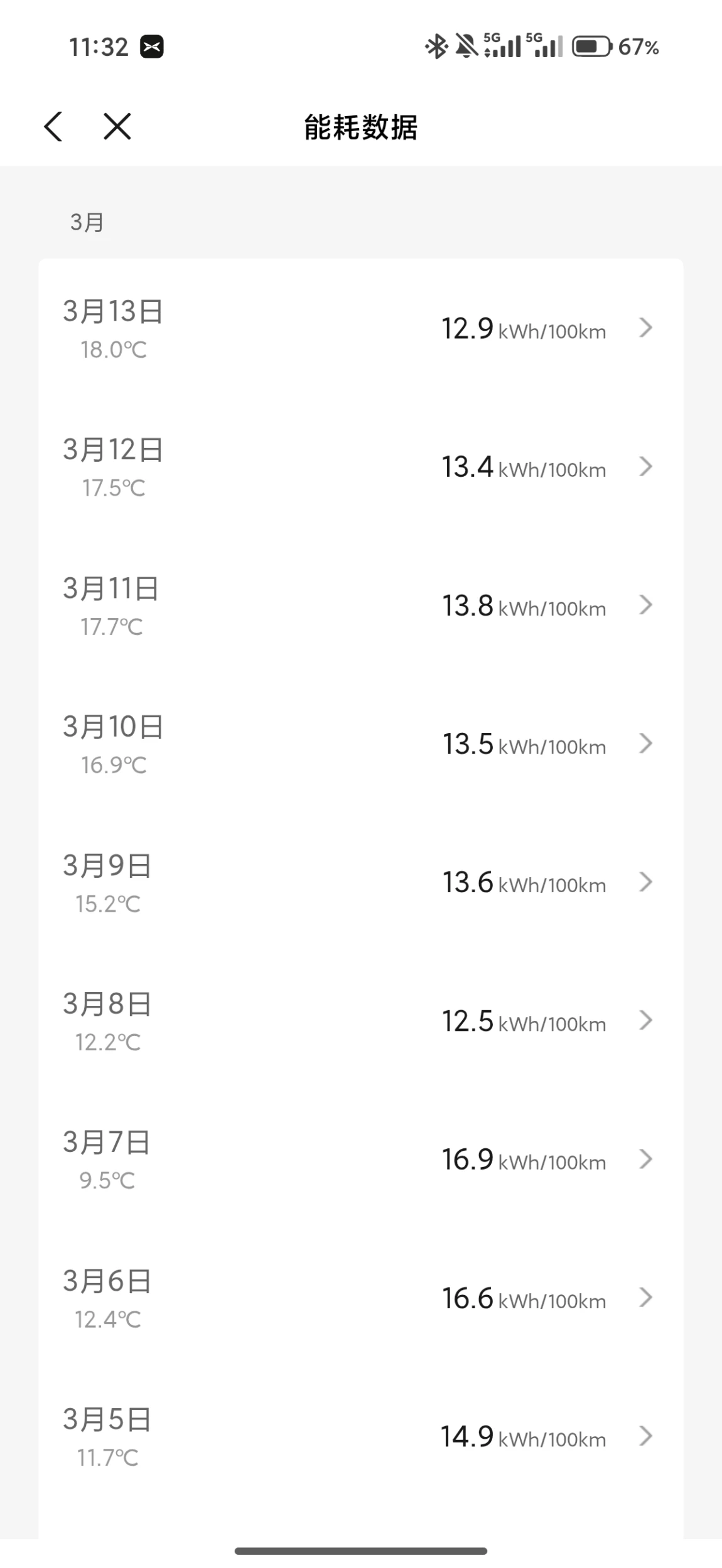This screenshot has width=722, height=1568.
Task: View details for 3月12日
Action: pyautogui.click(x=360, y=467)
